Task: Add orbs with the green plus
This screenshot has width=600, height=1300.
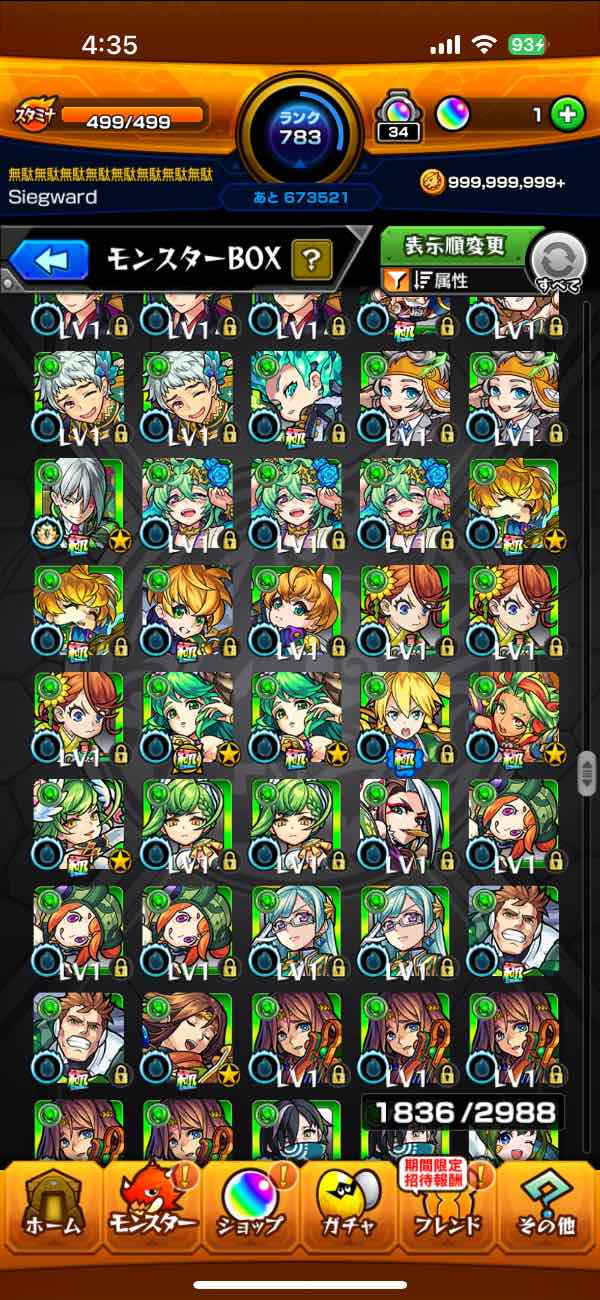Action: click(x=567, y=115)
